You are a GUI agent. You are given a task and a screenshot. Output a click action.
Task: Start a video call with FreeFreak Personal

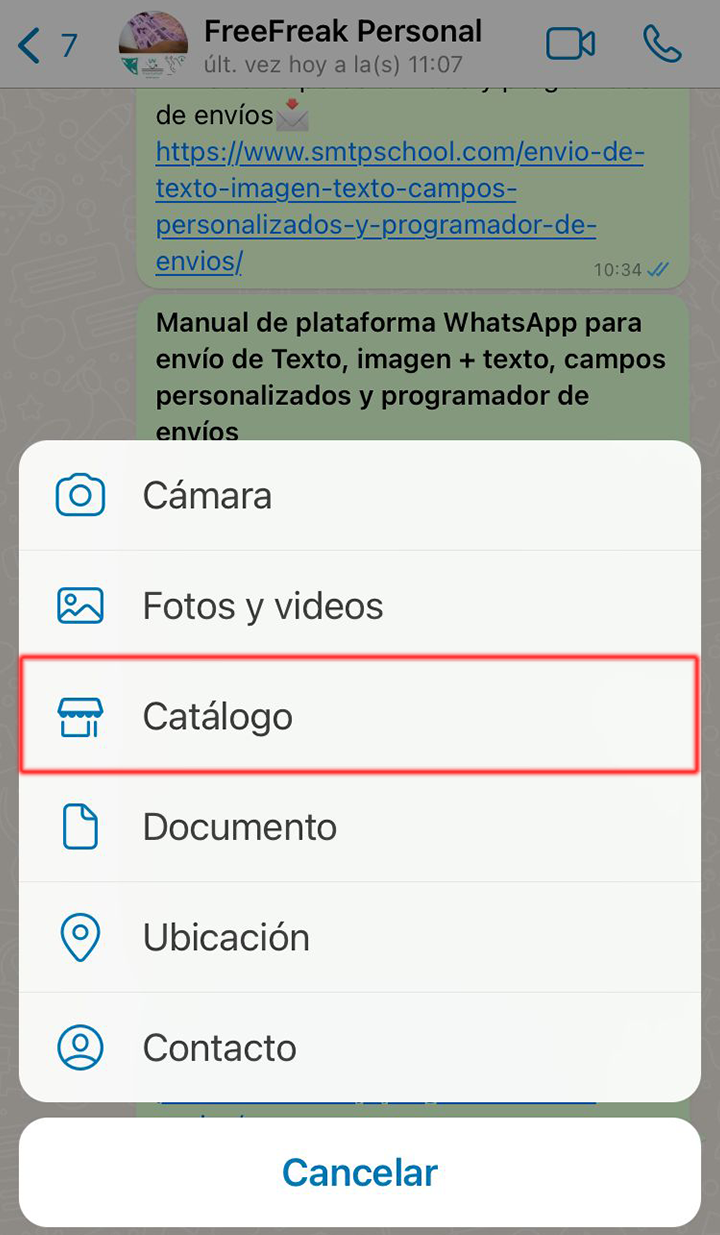570,45
